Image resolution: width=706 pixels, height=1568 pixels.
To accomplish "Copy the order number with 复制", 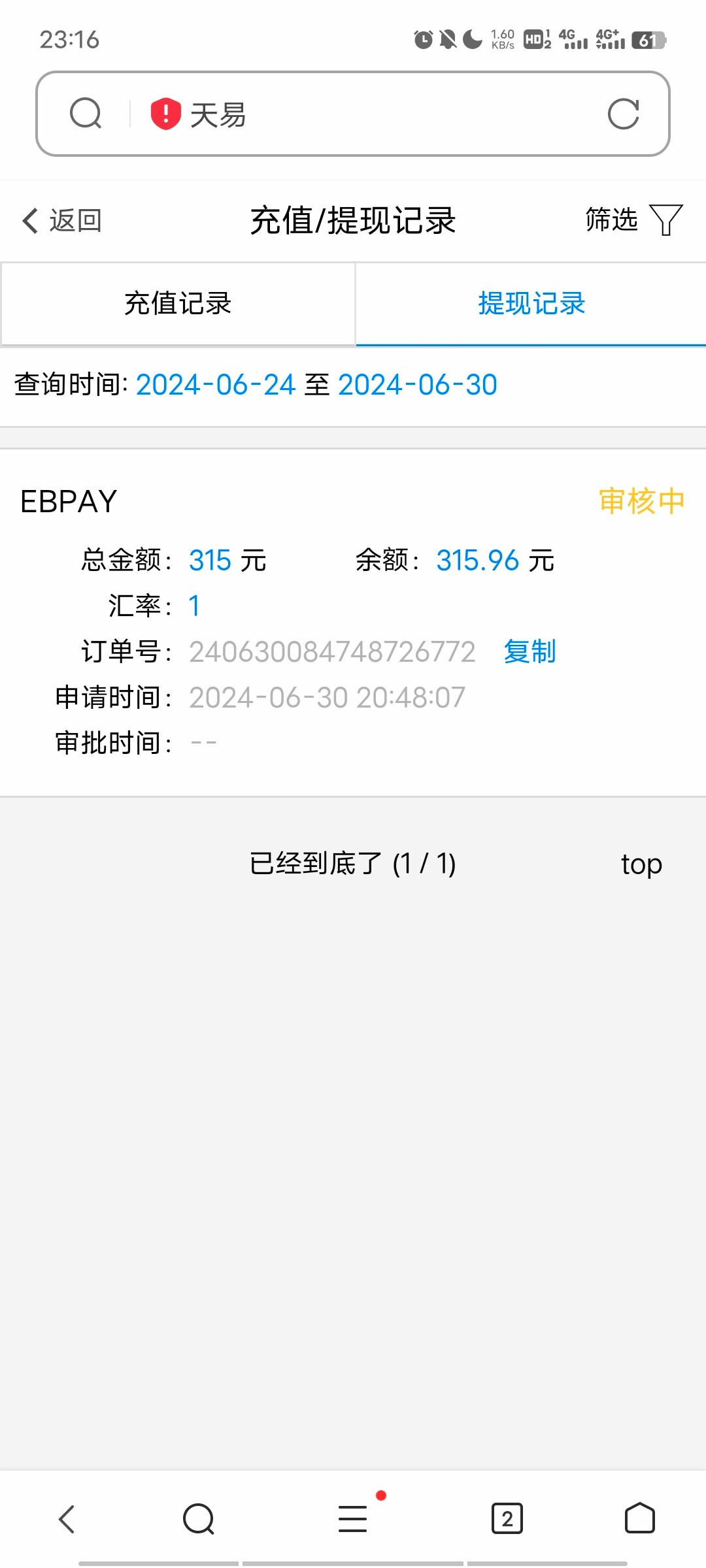I will 529,652.
